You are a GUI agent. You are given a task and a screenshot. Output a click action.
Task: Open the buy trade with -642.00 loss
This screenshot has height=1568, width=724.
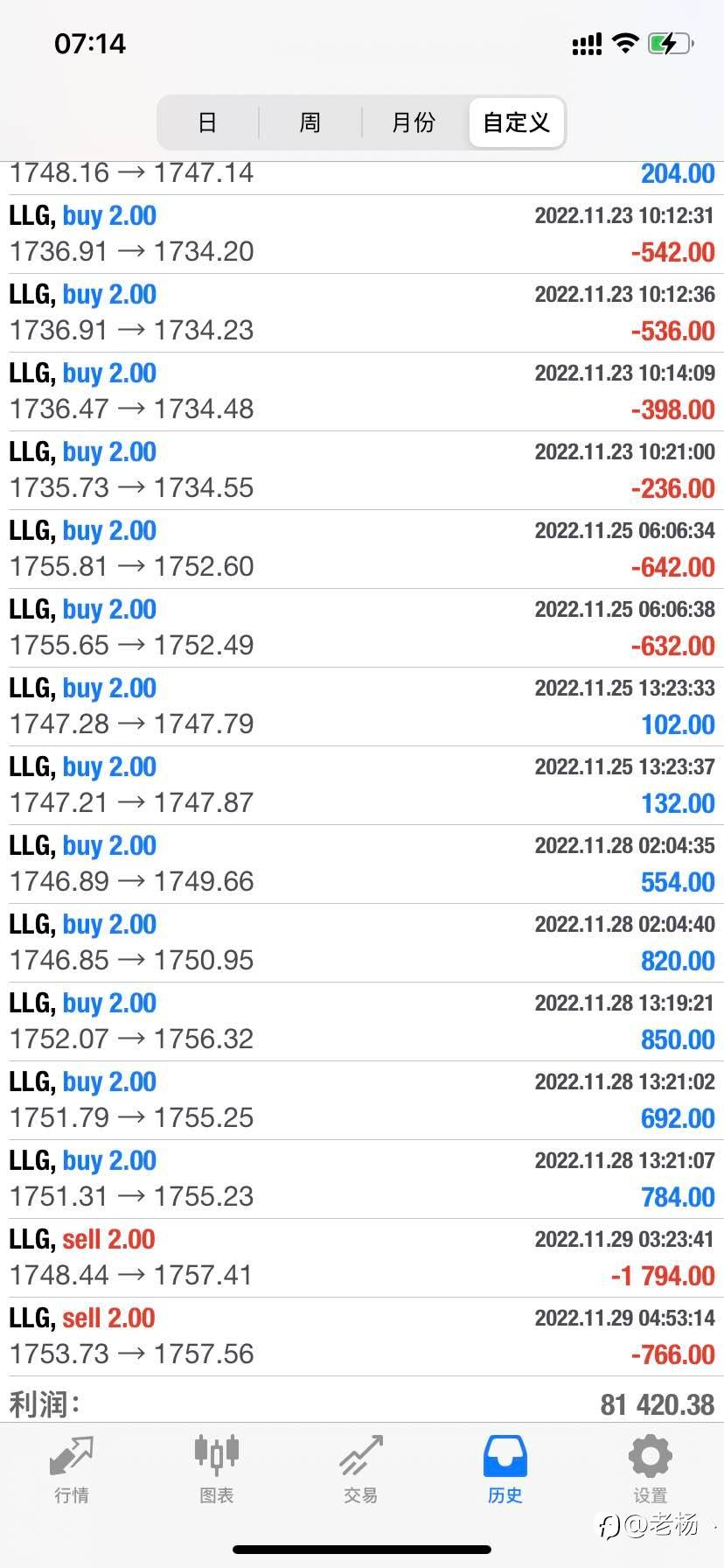[x=362, y=549]
